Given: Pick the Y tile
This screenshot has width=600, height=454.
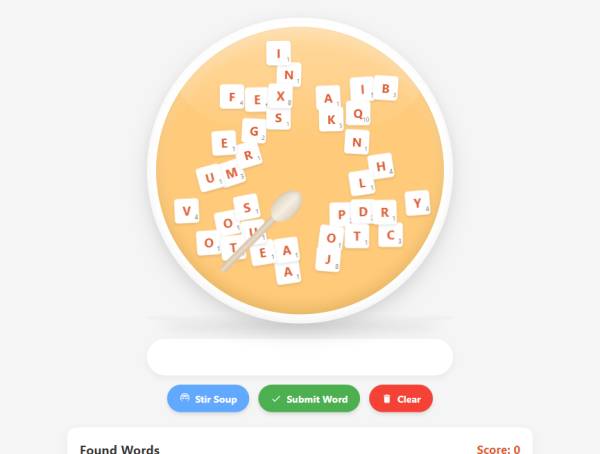Looking at the screenshot, I should coord(417,203).
